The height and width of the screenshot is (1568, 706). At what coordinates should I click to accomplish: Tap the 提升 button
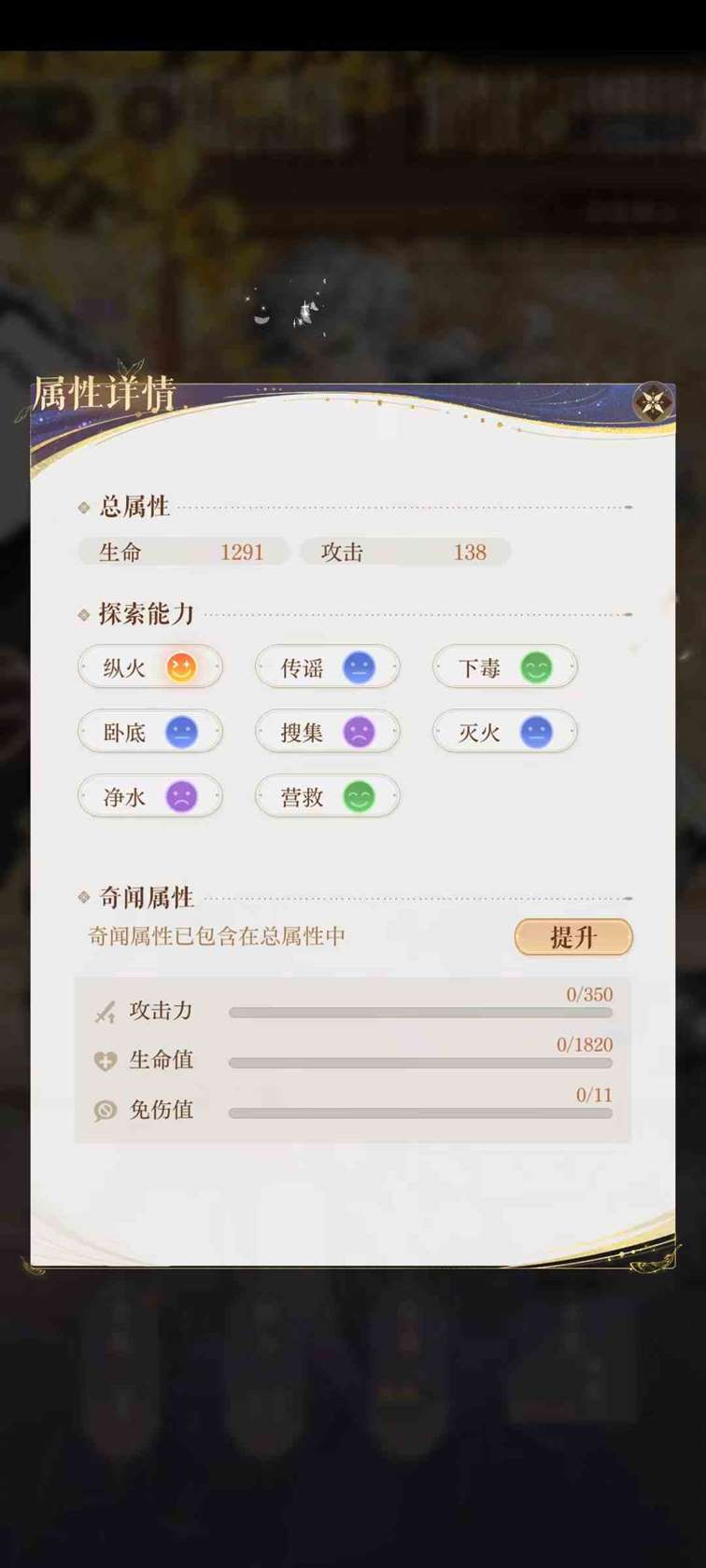click(573, 937)
